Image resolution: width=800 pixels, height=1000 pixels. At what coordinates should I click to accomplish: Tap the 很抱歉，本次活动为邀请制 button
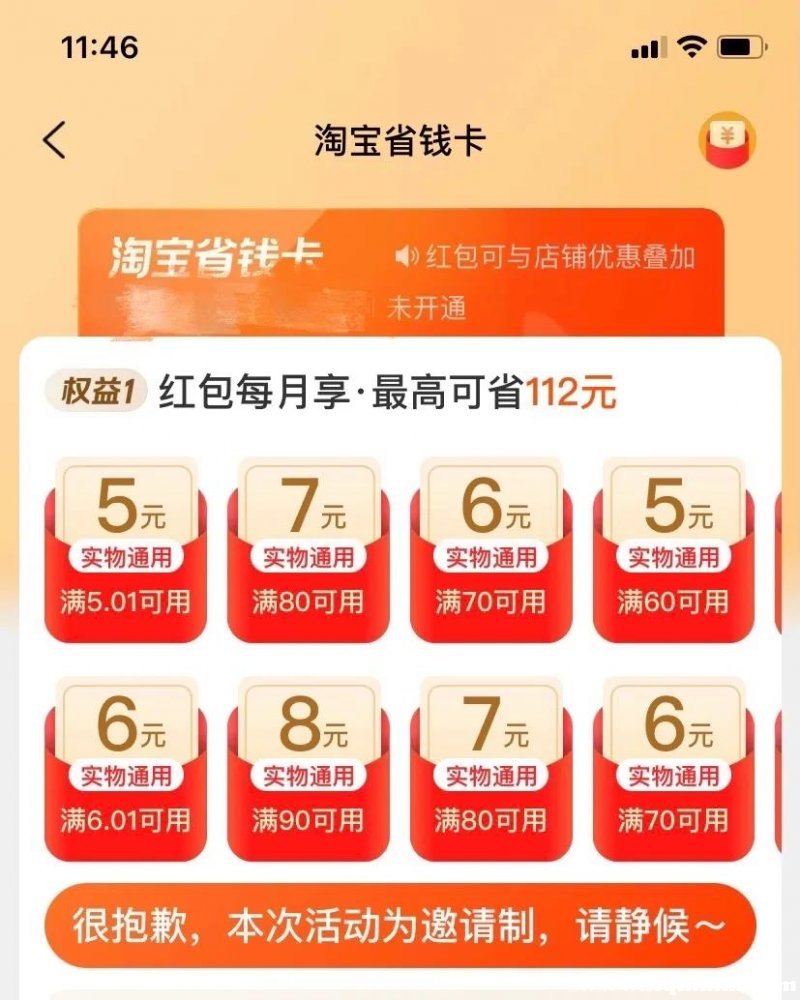[399, 926]
